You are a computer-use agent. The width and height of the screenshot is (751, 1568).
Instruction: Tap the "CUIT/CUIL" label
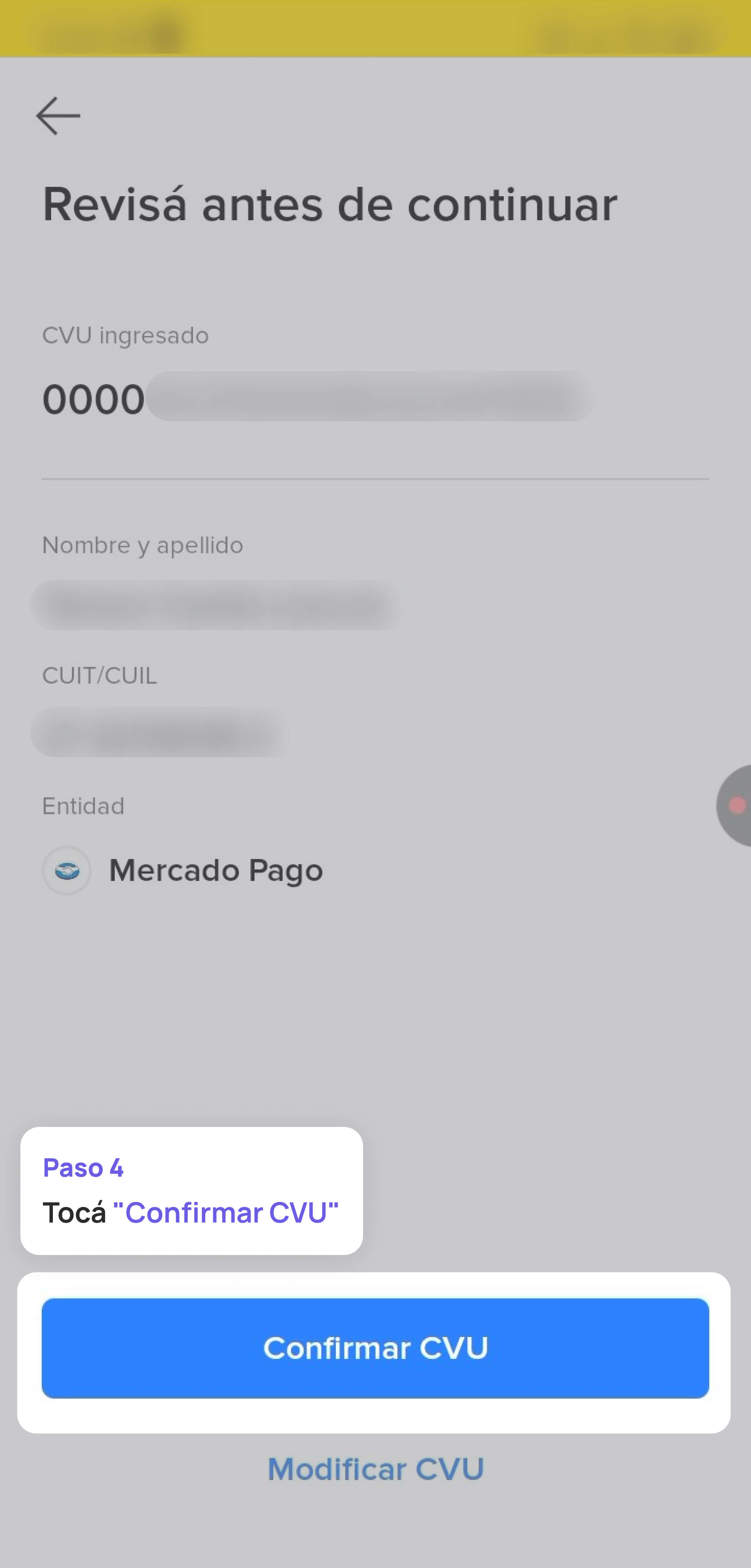click(100, 676)
